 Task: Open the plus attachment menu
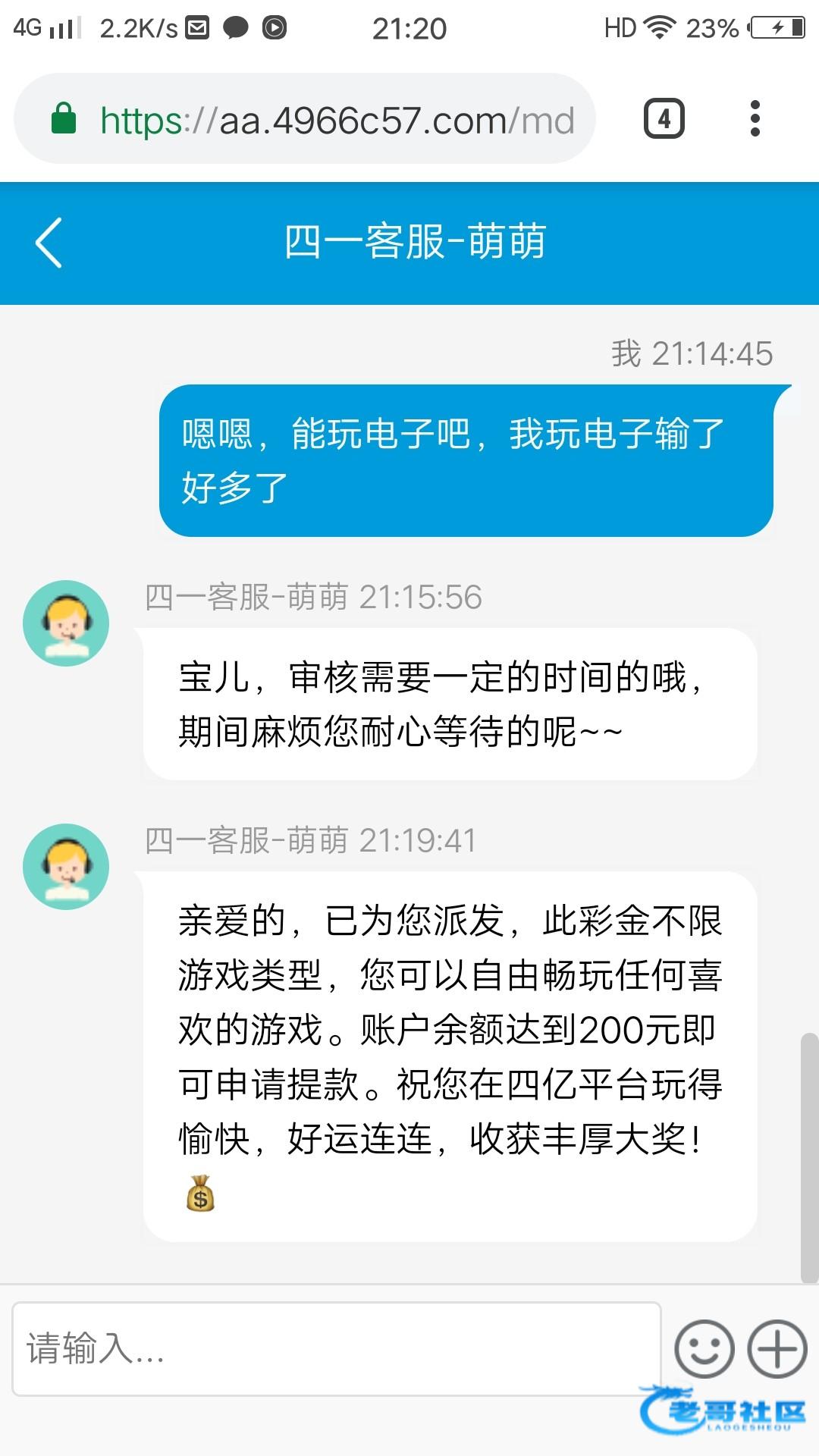pos(777,1349)
